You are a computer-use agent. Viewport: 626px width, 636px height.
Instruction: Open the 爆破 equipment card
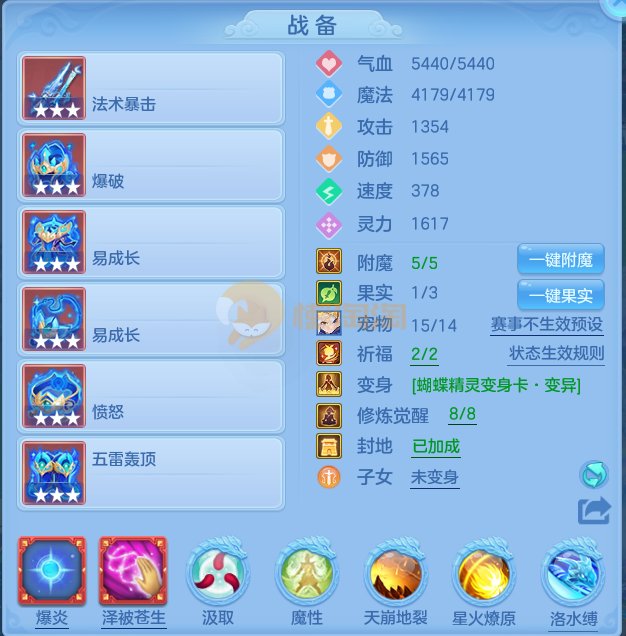click(152, 166)
